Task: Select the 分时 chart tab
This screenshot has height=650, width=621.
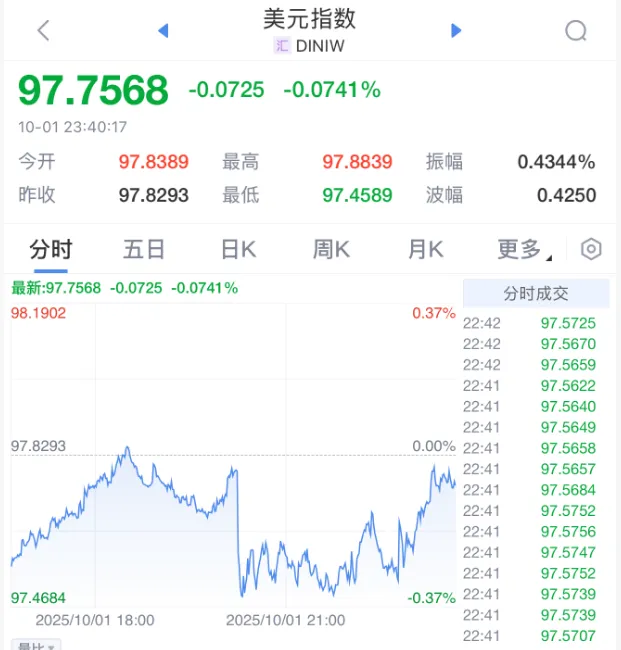Action: point(50,249)
